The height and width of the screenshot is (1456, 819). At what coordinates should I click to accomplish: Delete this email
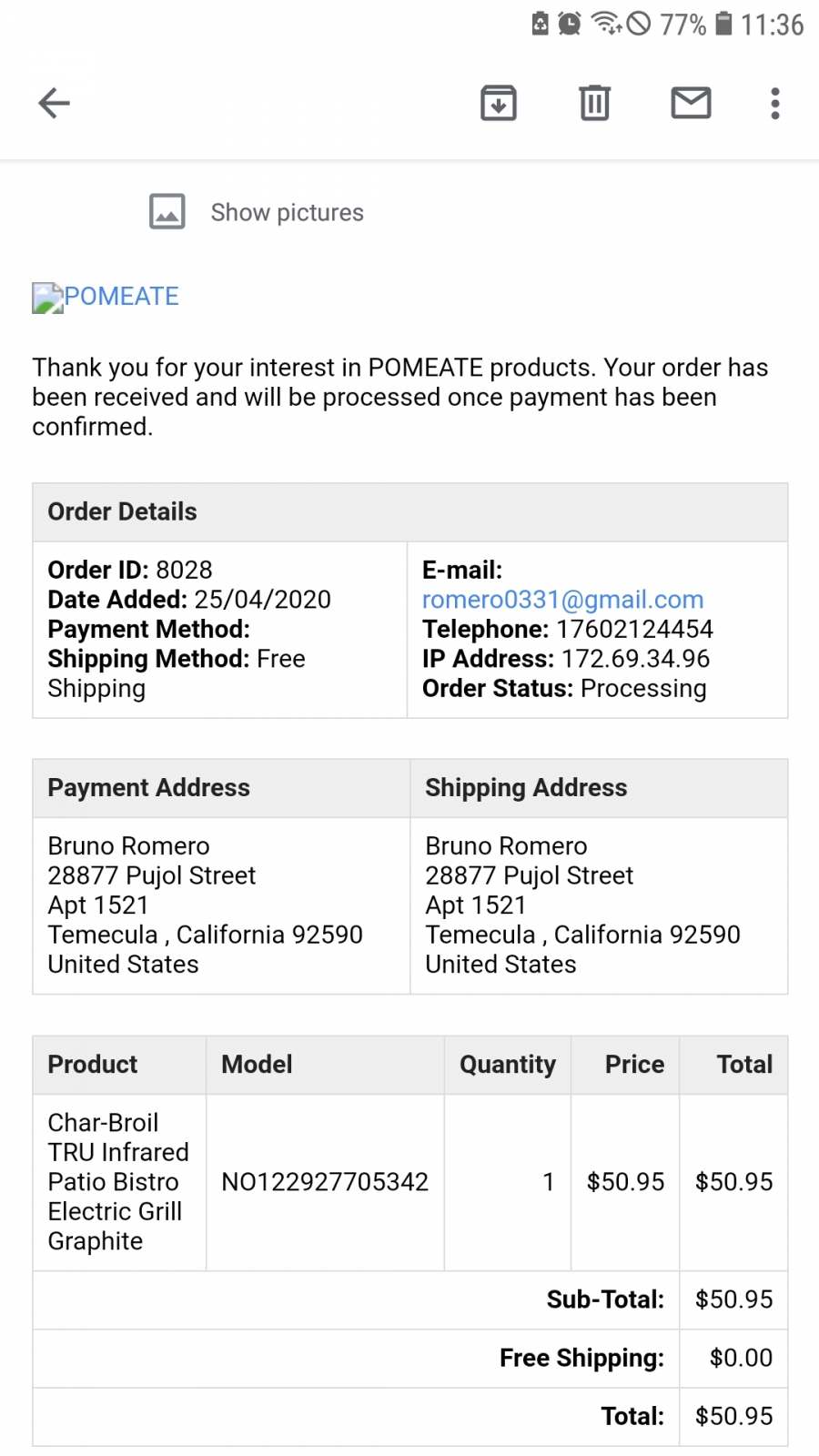point(595,103)
